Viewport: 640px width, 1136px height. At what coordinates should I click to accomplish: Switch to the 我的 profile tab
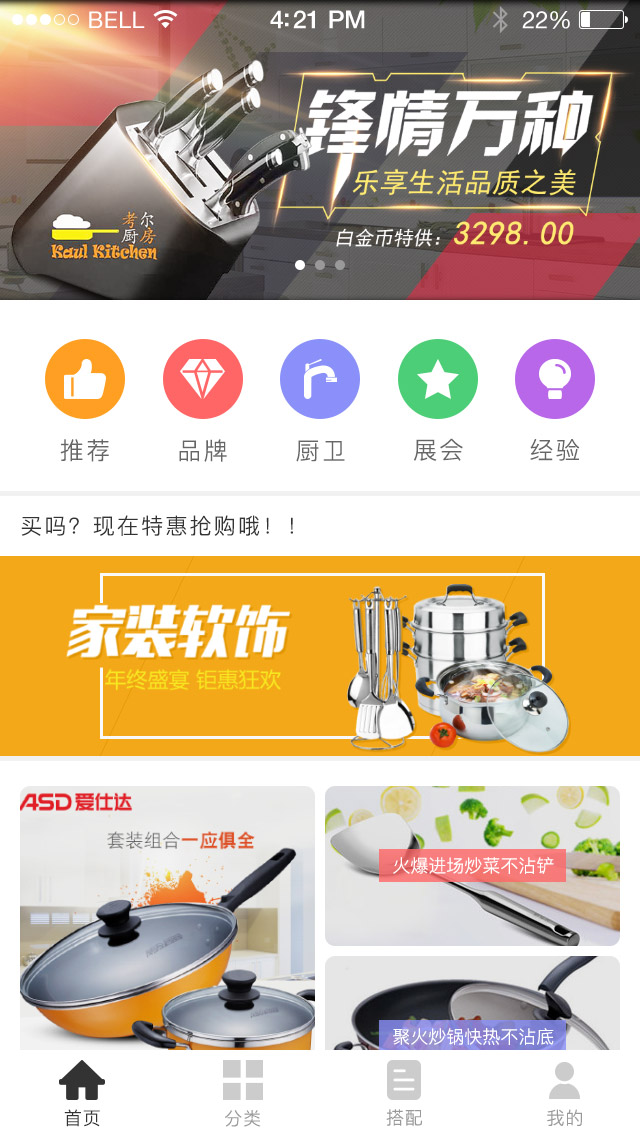(565, 1093)
